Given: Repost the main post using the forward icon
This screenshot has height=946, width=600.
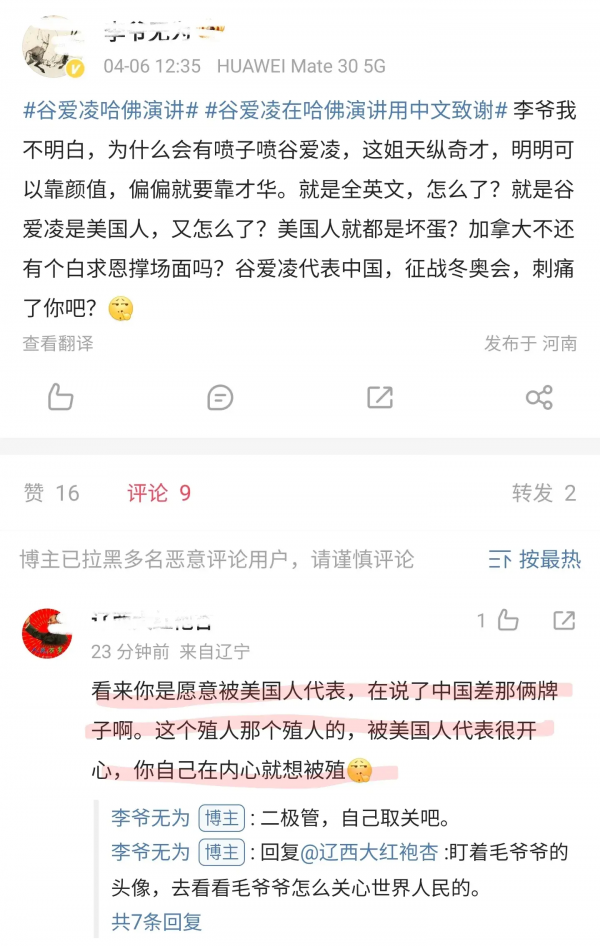Looking at the screenshot, I should pos(380,397).
